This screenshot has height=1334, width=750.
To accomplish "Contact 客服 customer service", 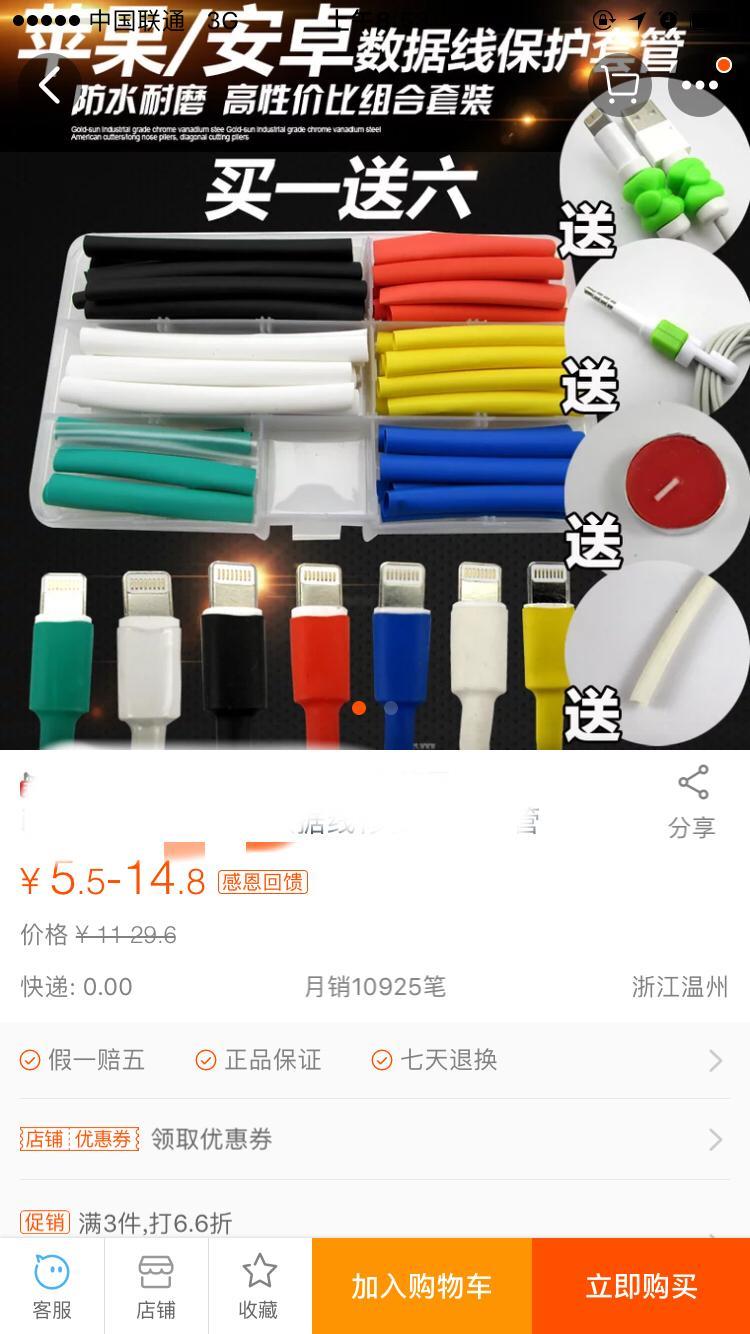I will 52,1287.
